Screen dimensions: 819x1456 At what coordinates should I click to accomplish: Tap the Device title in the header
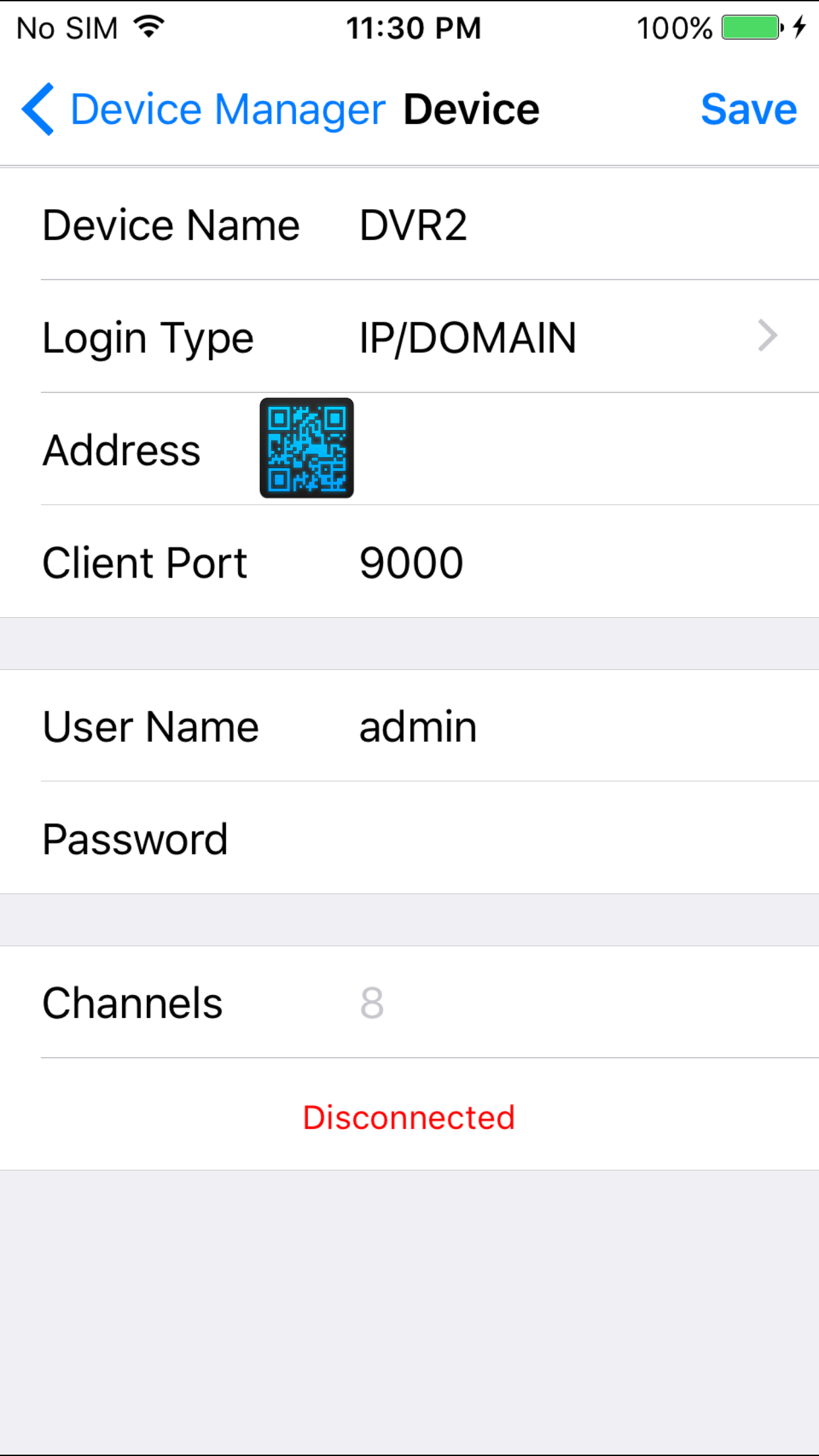(471, 108)
